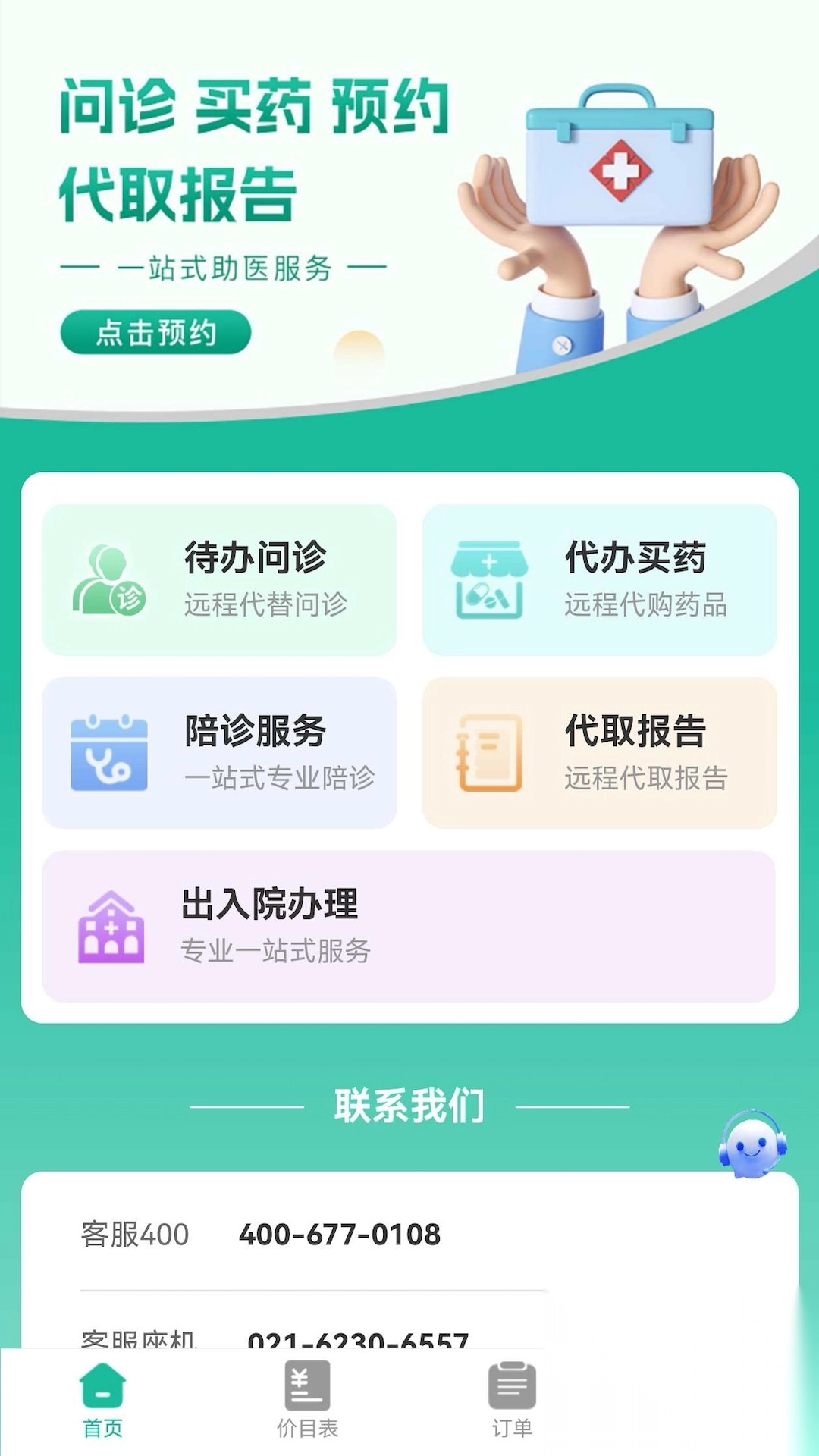Screen dimensions: 819x1456
Task: Select the 代取报告 service card
Action: [x=599, y=751]
